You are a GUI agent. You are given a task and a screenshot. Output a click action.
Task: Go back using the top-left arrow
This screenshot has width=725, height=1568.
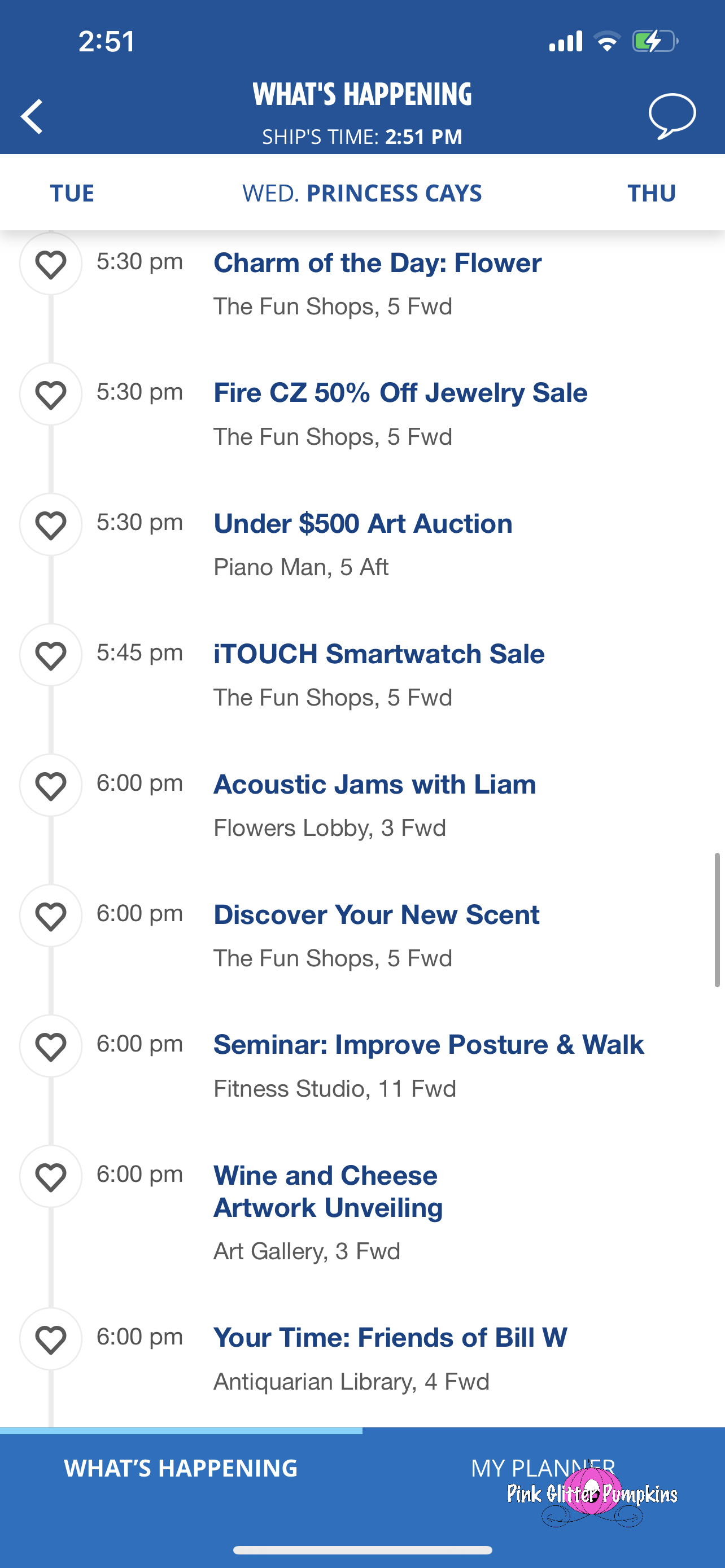(x=32, y=116)
